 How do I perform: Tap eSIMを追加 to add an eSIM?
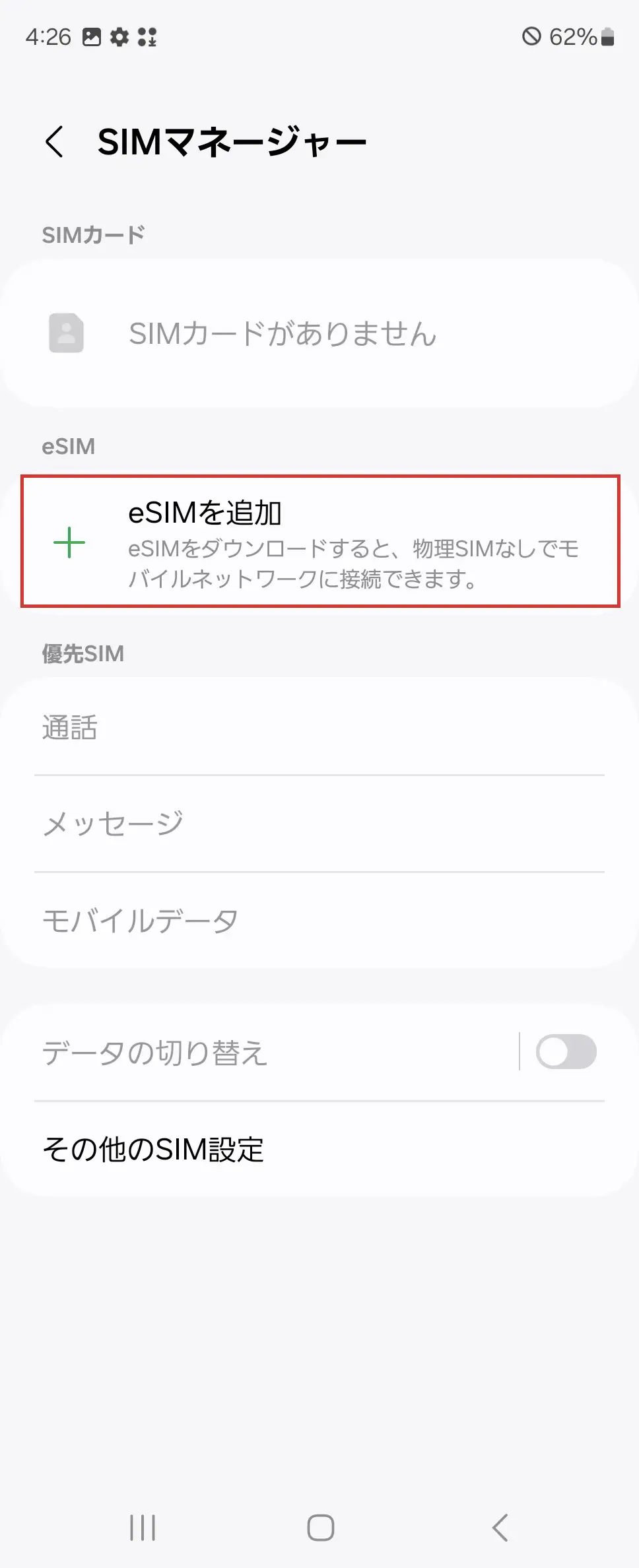click(320, 542)
